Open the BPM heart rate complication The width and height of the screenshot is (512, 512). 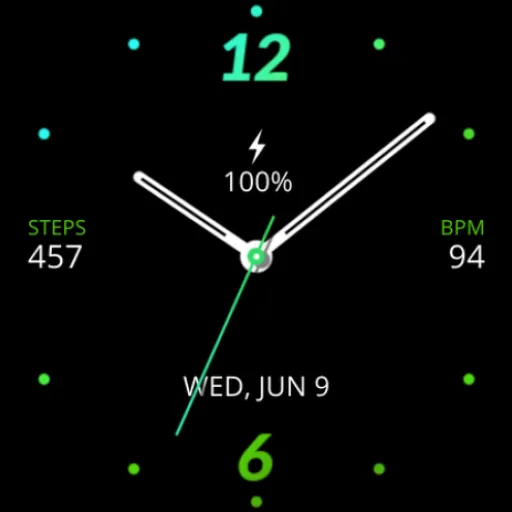pyautogui.click(x=462, y=244)
